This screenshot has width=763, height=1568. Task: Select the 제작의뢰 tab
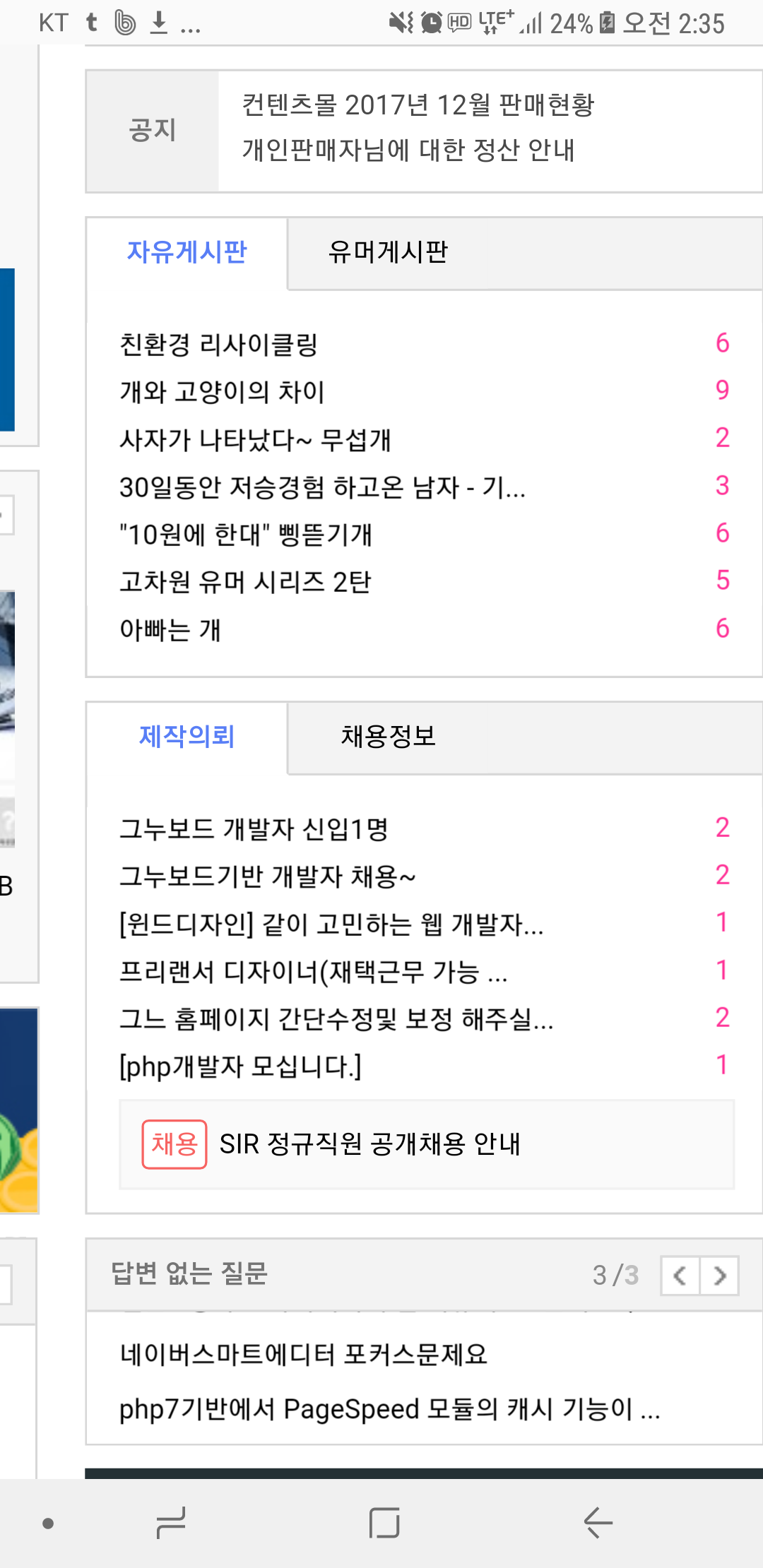point(187,737)
